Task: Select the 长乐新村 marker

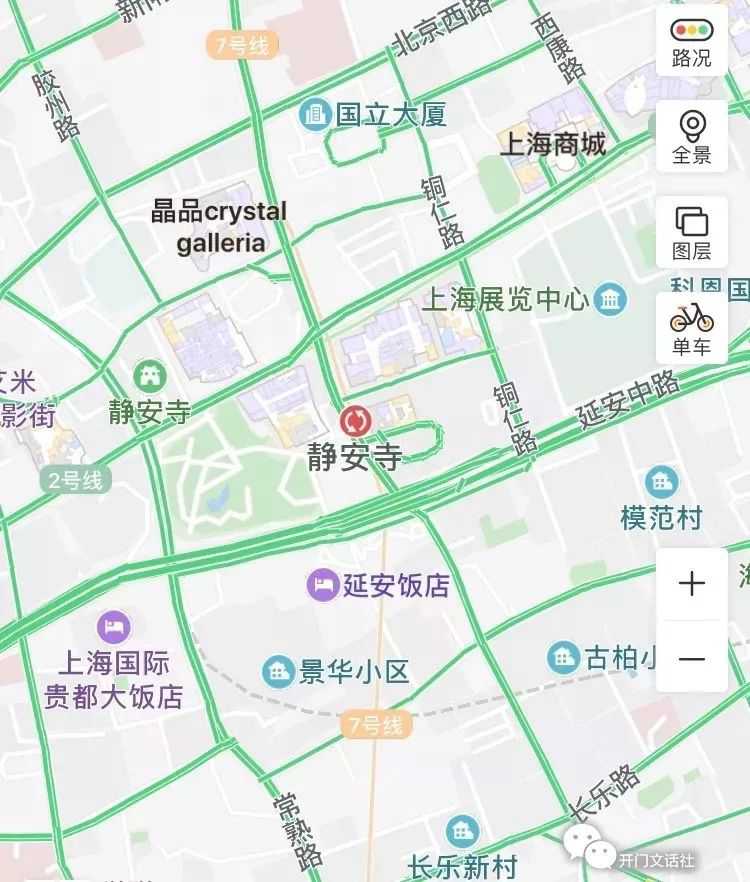Action: pyautogui.click(x=461, y=832)
